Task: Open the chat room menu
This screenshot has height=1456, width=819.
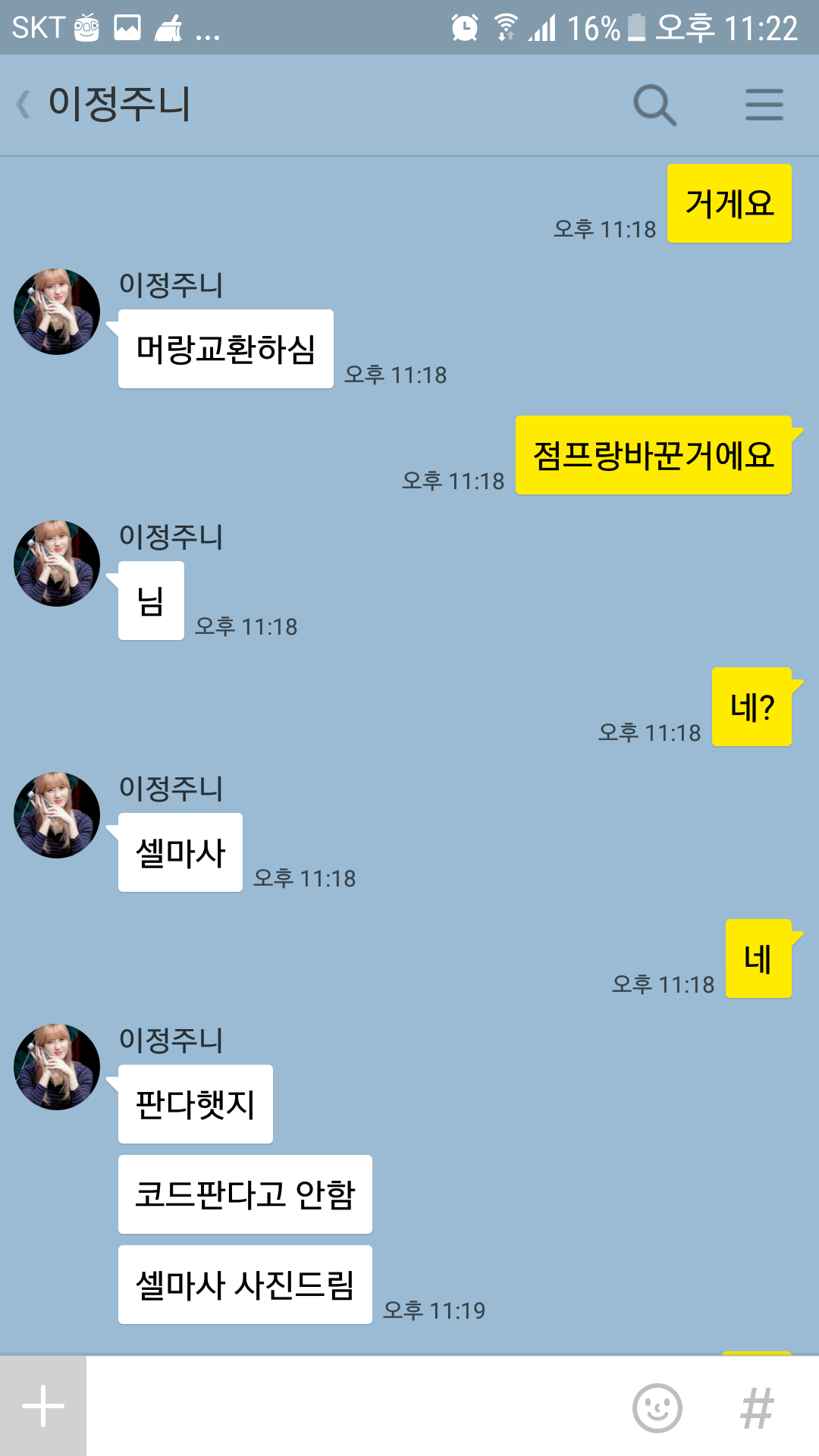Action: (x=764, y=104)
